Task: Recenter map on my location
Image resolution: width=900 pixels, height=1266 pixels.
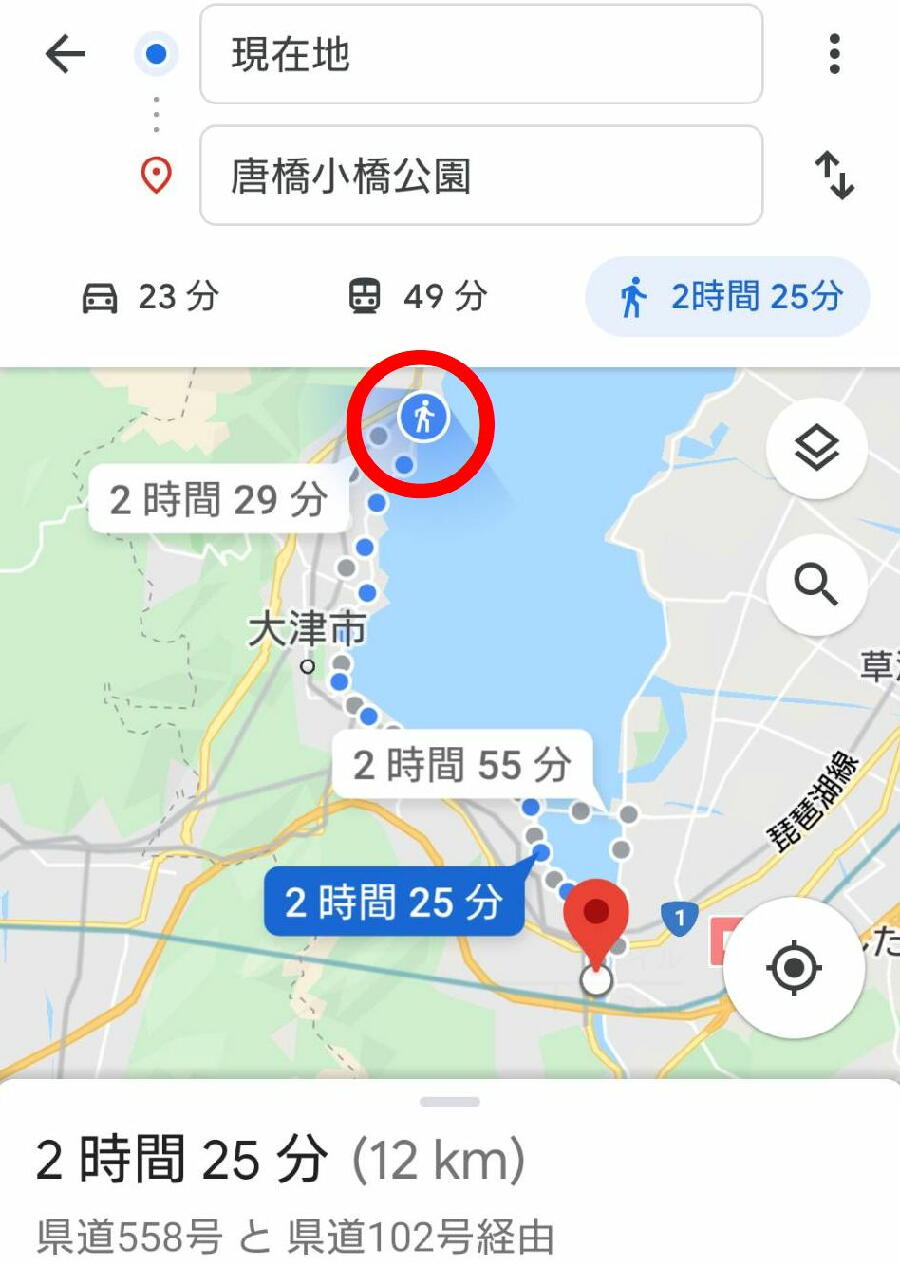Action: (x=794, y=968)
